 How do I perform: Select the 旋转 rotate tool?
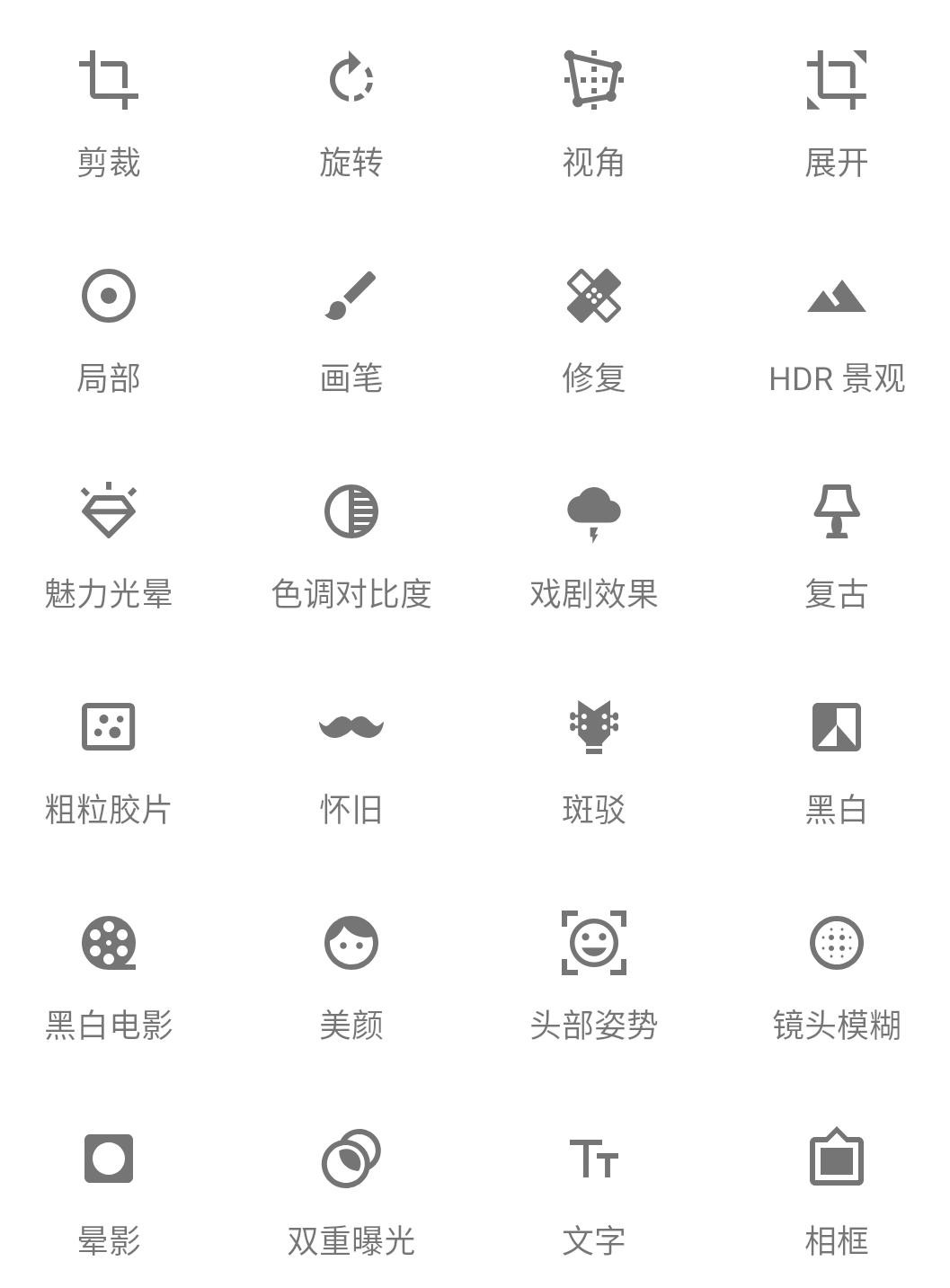tap(351, 81)
